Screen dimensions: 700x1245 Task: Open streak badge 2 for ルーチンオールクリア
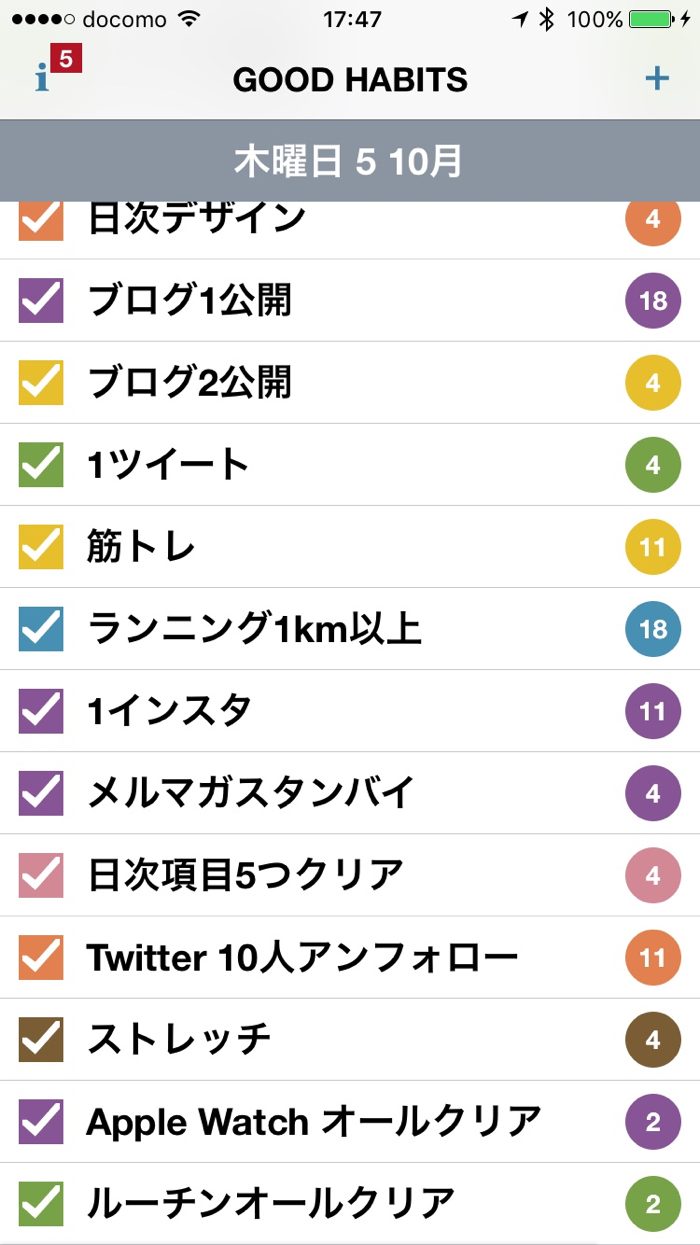click(x=653, y=1203)
